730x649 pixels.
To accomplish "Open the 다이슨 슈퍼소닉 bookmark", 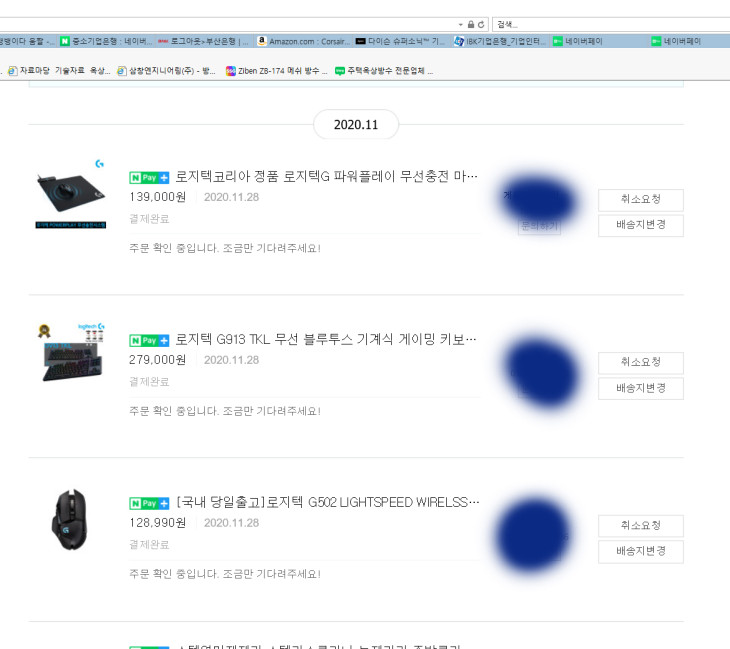I will click(x=400, y=42).
